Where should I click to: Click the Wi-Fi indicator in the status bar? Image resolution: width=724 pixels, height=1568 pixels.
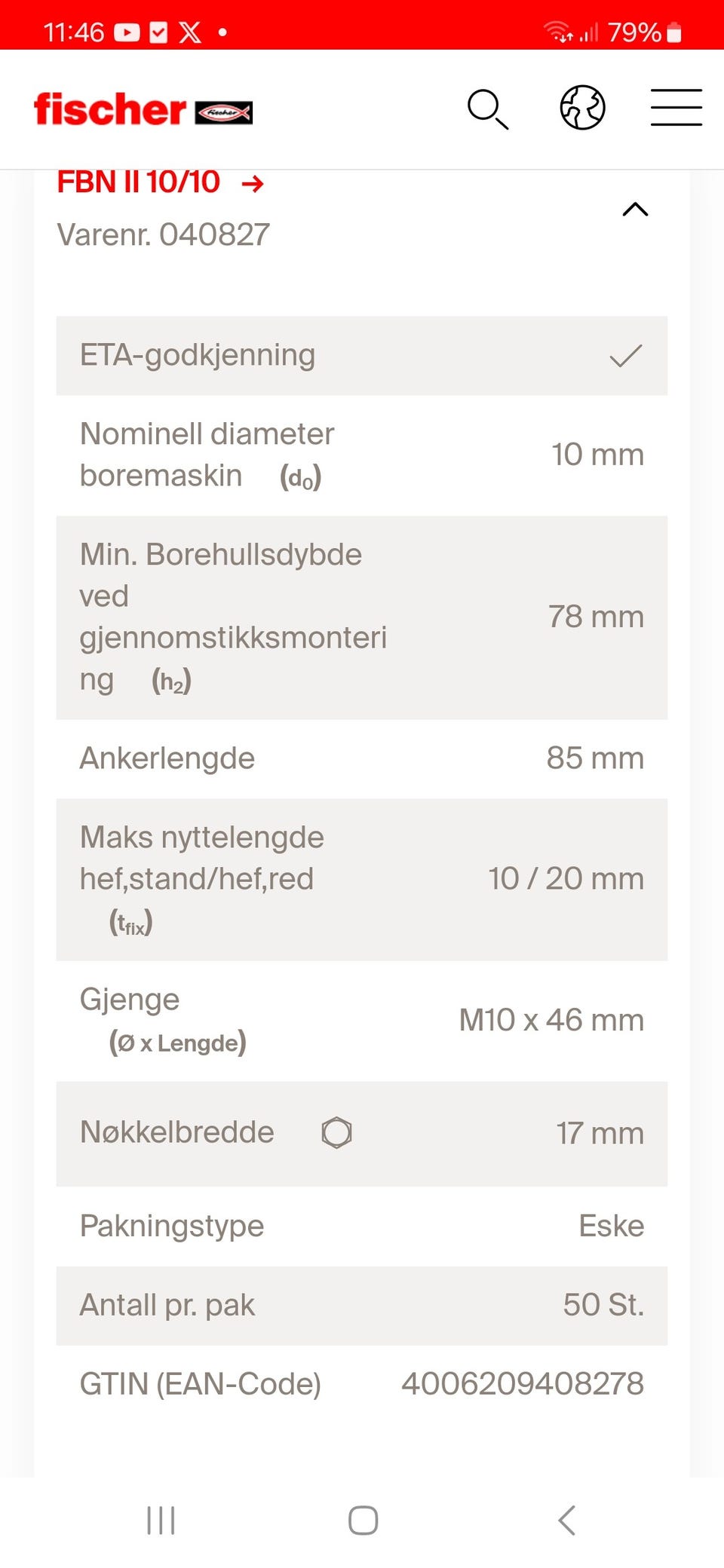(x=558, y=32)
